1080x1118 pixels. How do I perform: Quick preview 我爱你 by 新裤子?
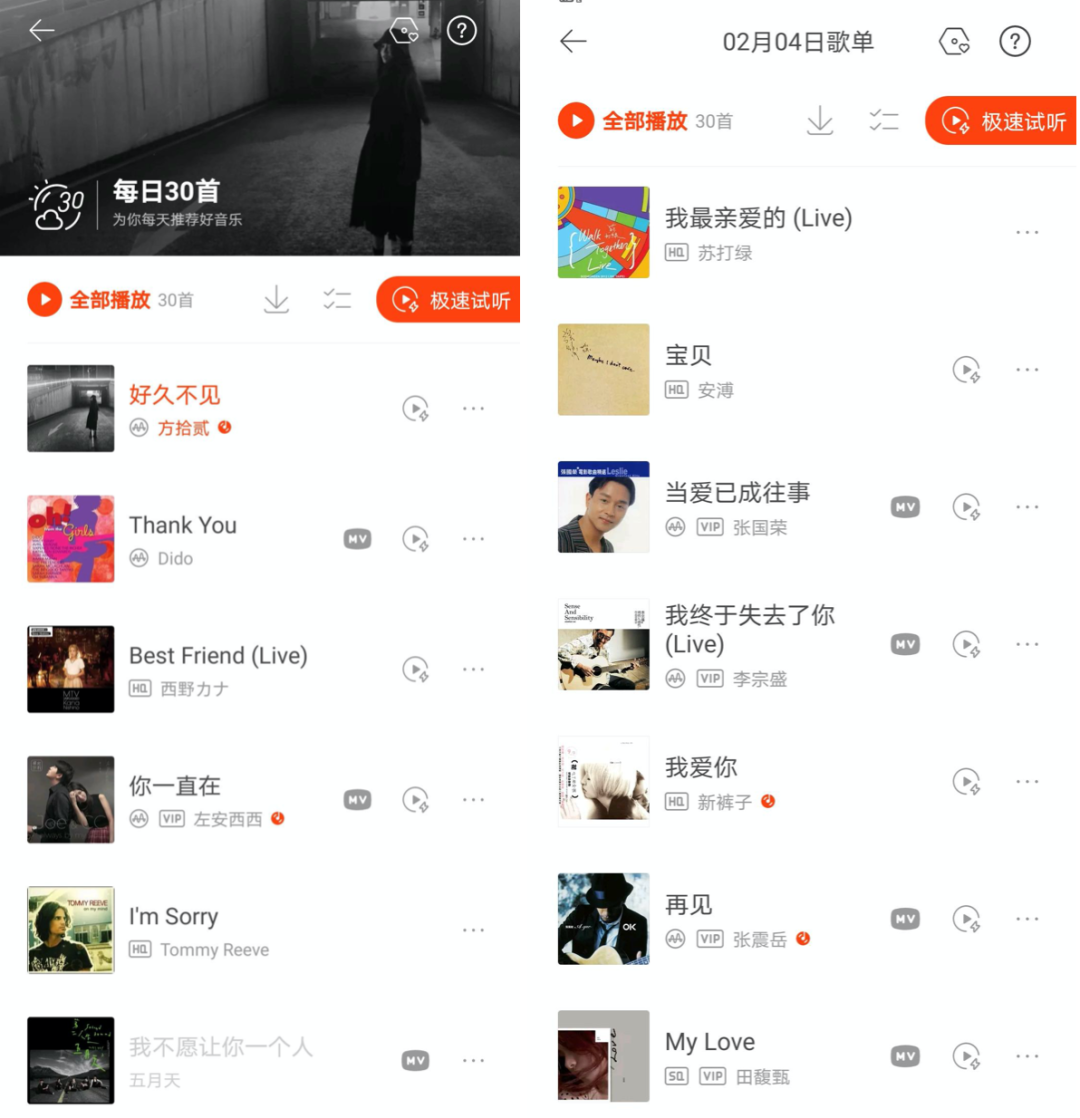(x=965, y=781)
